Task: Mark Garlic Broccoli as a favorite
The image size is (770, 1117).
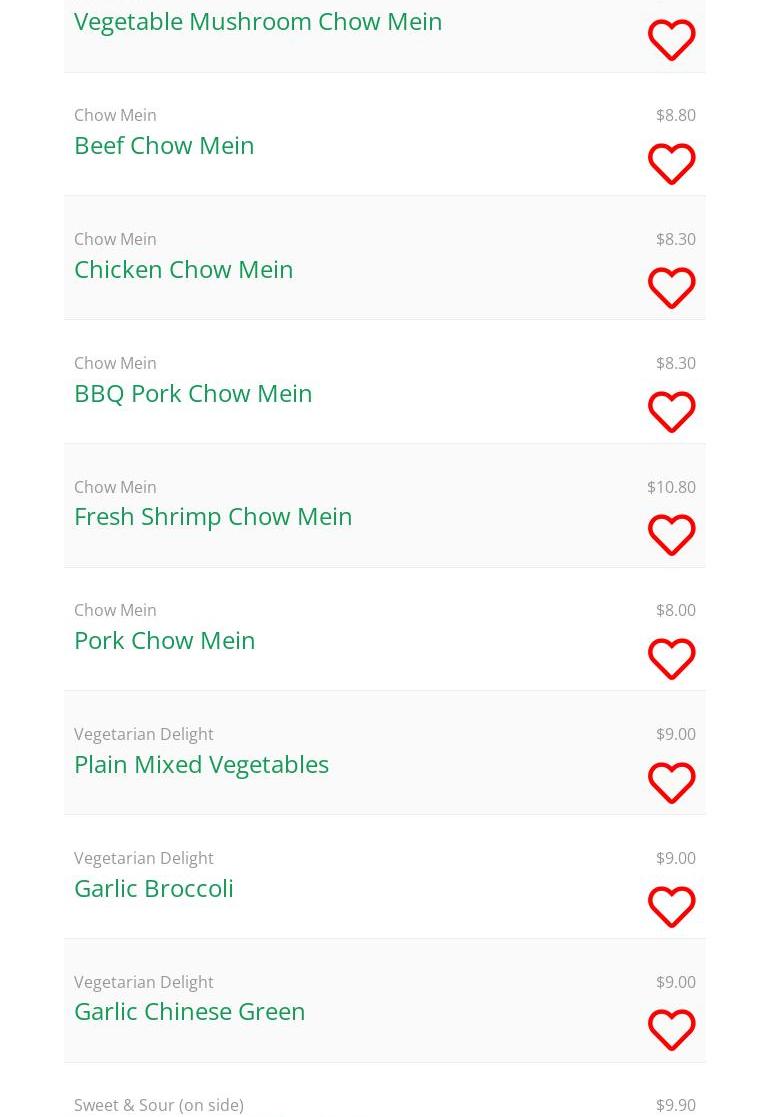Action: (x=671, y=908)
